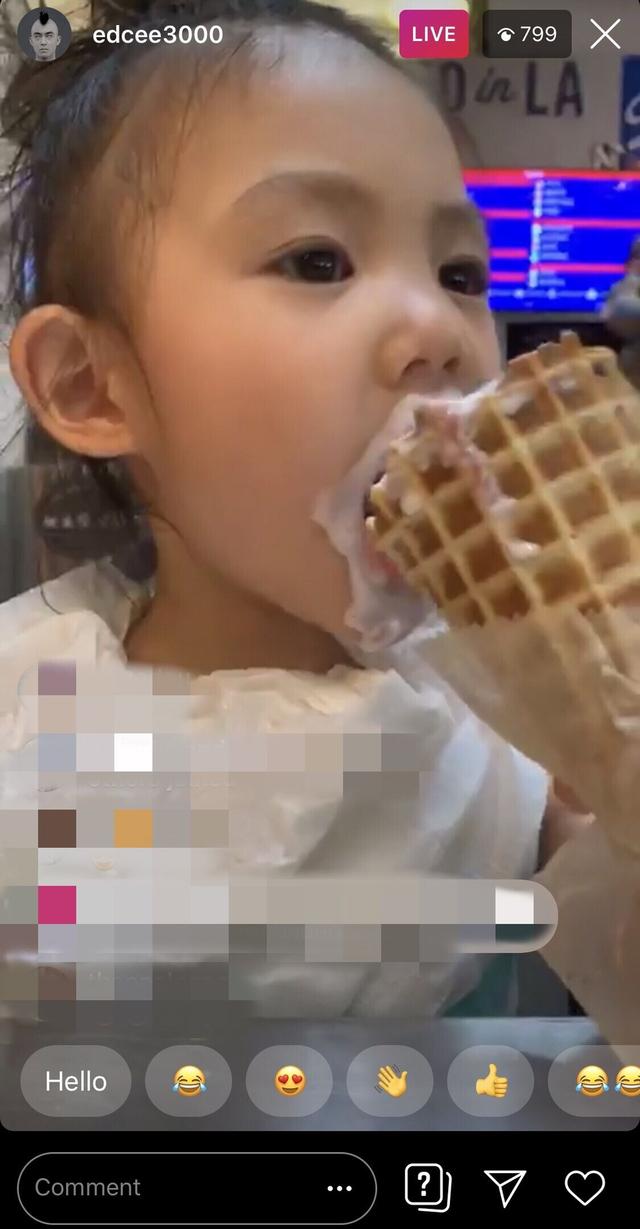The width and height of the screenshot is (640, 1229).
Task: Close the live video
Action: [x=605, y=34]
